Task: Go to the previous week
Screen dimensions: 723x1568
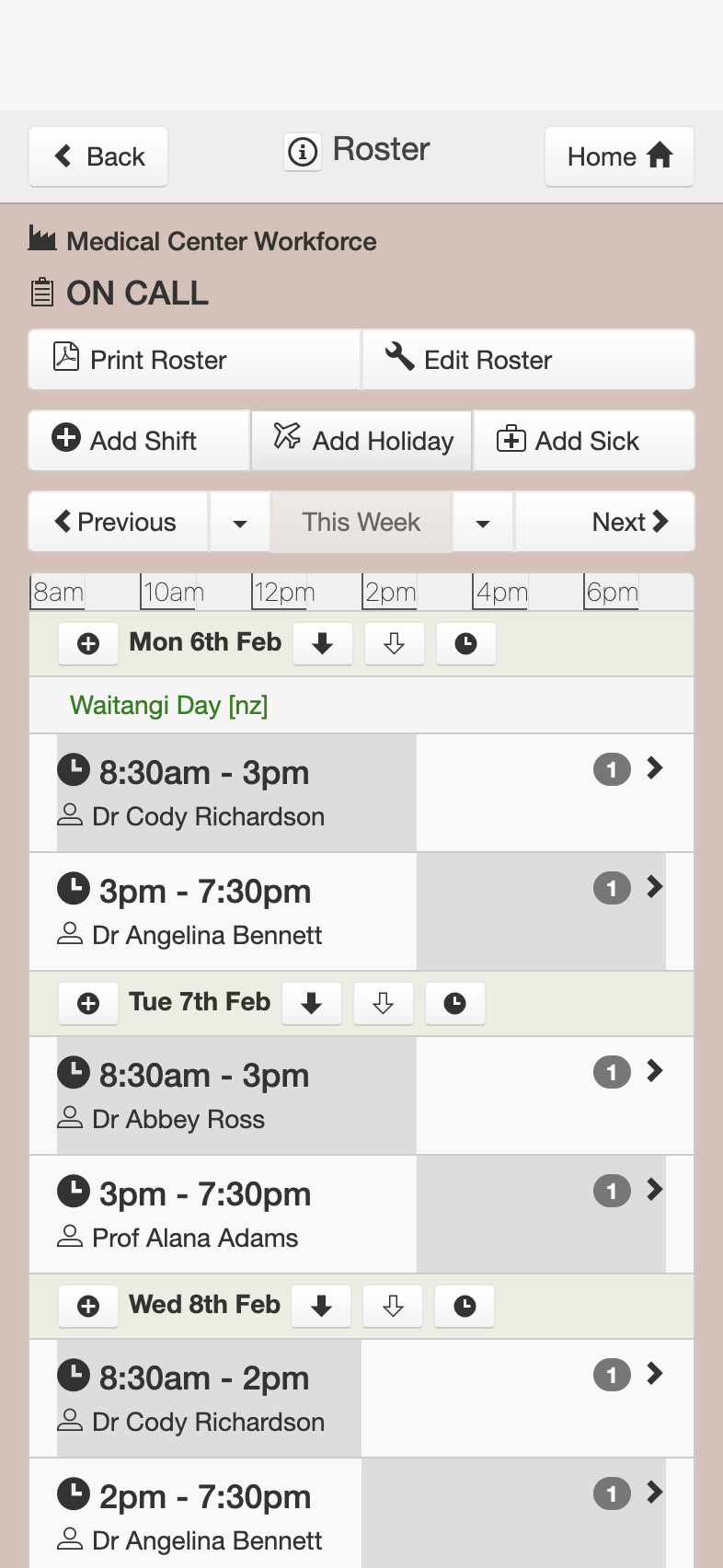Action: coord(118,522)
